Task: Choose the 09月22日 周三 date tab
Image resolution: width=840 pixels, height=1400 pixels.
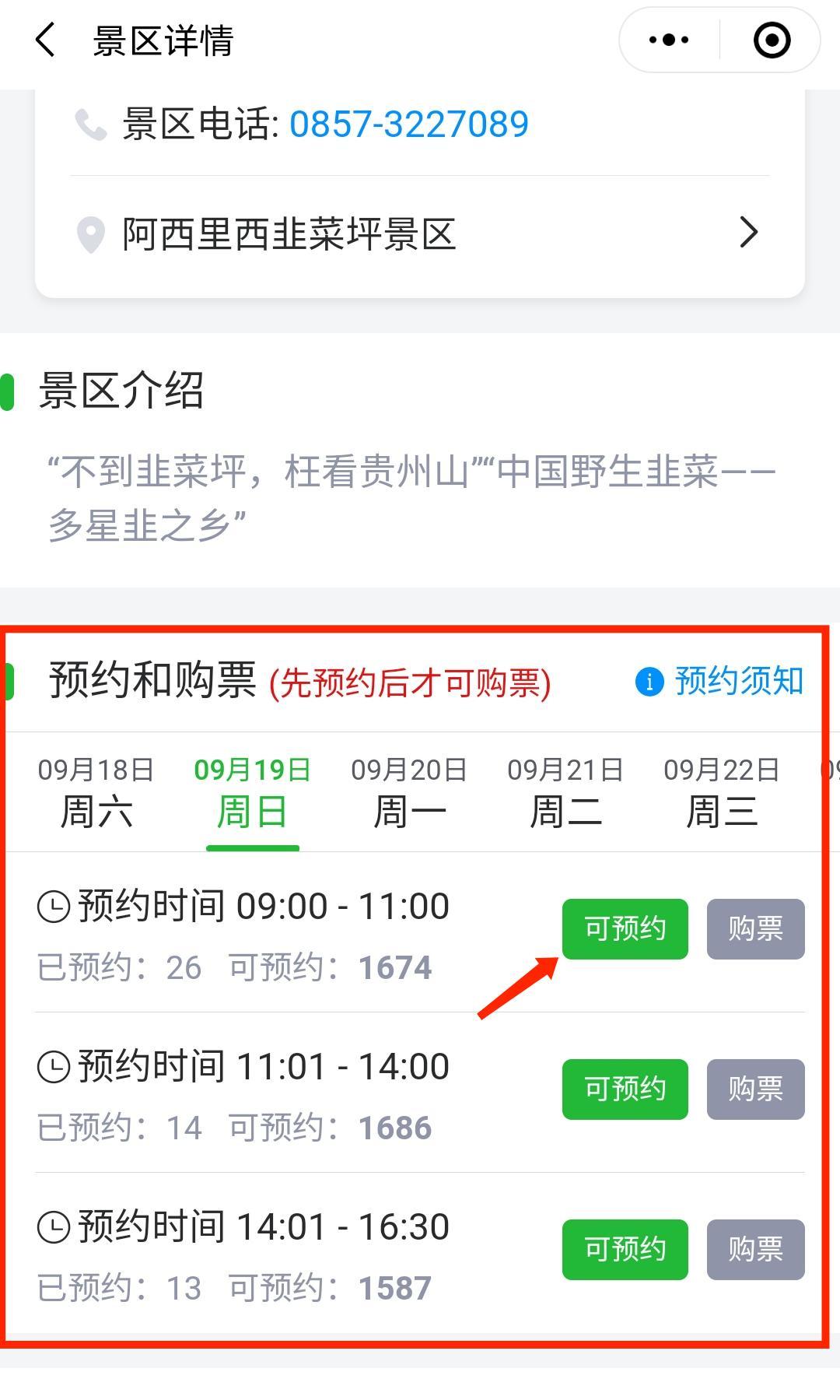Action: pos(722,792)
